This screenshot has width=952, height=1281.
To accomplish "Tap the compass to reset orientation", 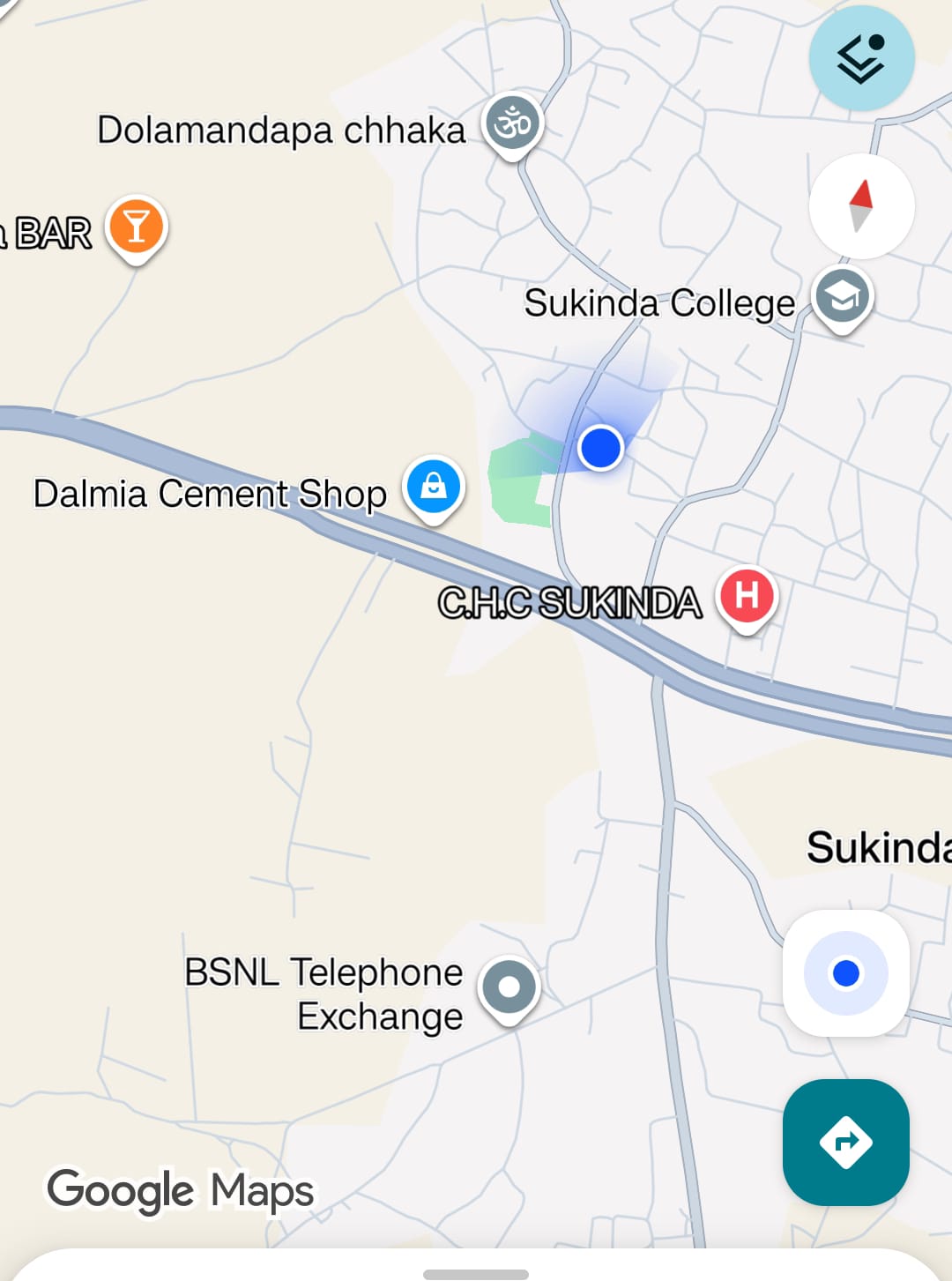I will coord(861,206).
